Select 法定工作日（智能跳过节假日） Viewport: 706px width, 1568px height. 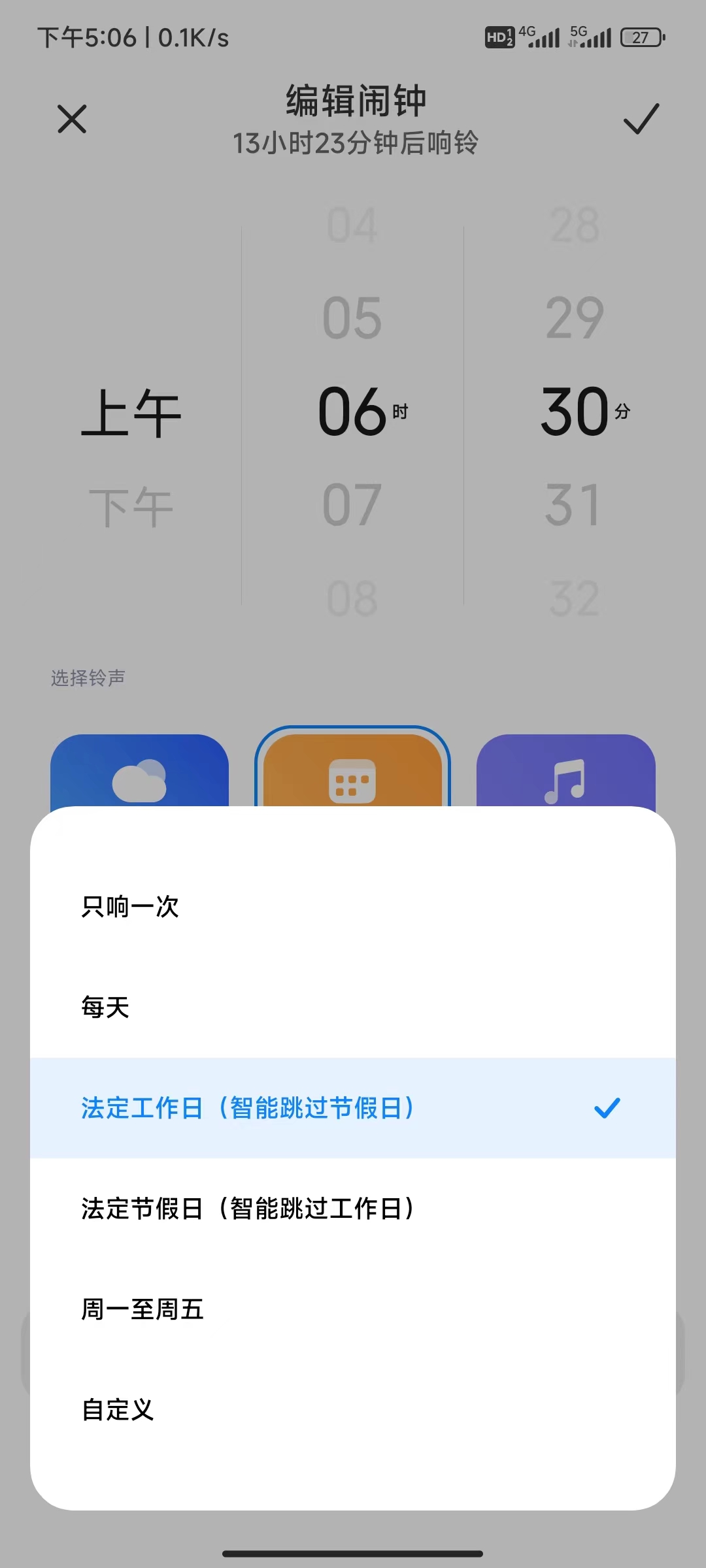click(353, 1108)
